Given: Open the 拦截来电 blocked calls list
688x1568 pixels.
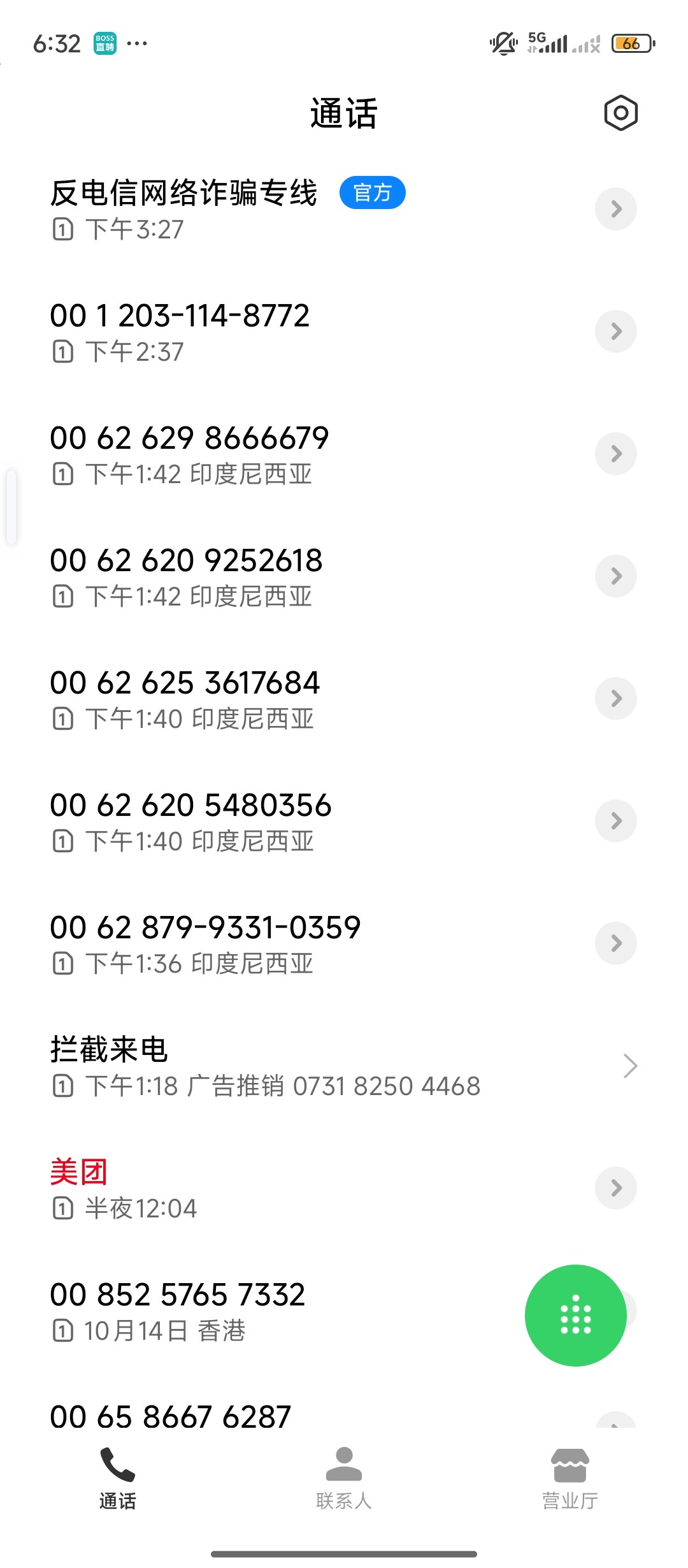Looking at the screenshot, I should point(319,1066).
